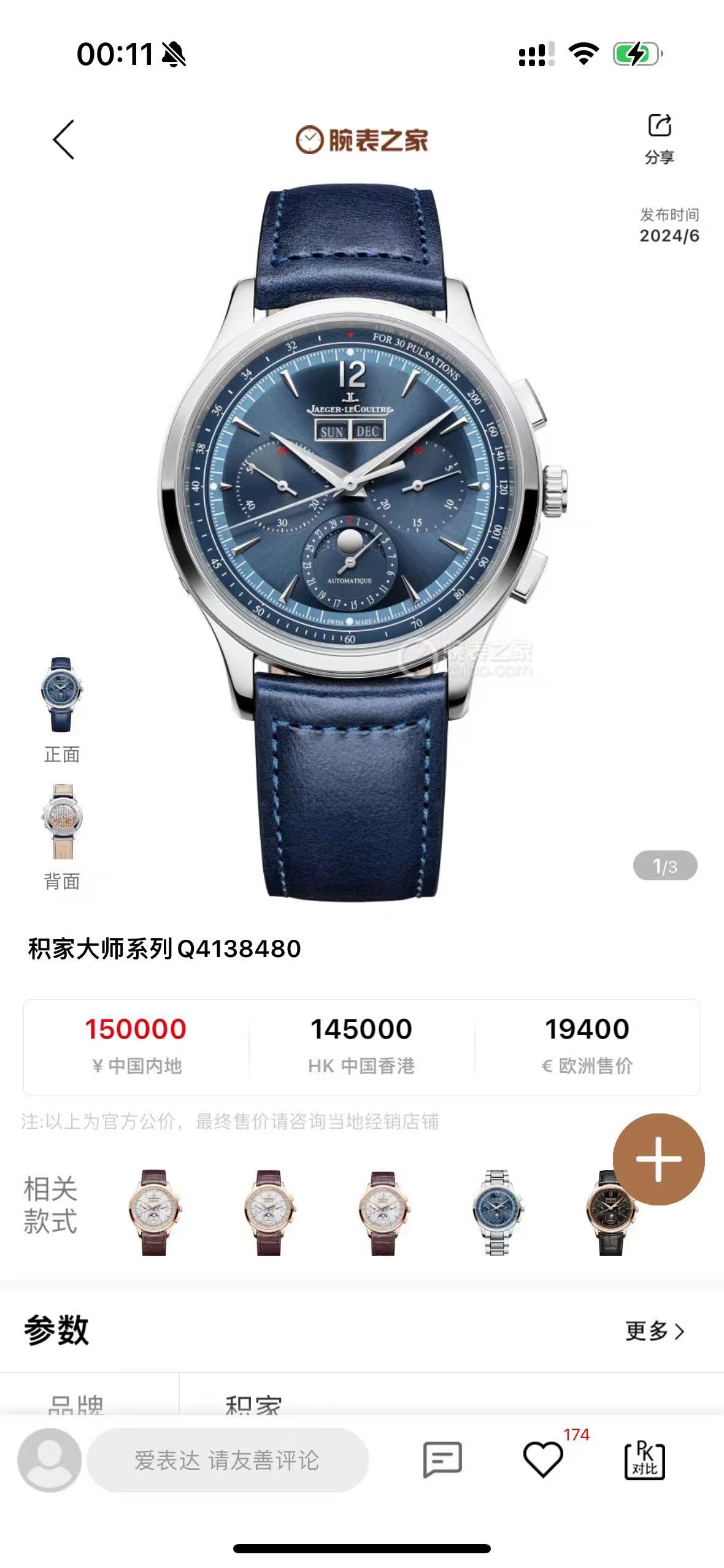Image resolution: width=724 pixels, height=1568 pixels.
Task: Open the PK 对比 compare tool
Action: (644, 1461)
